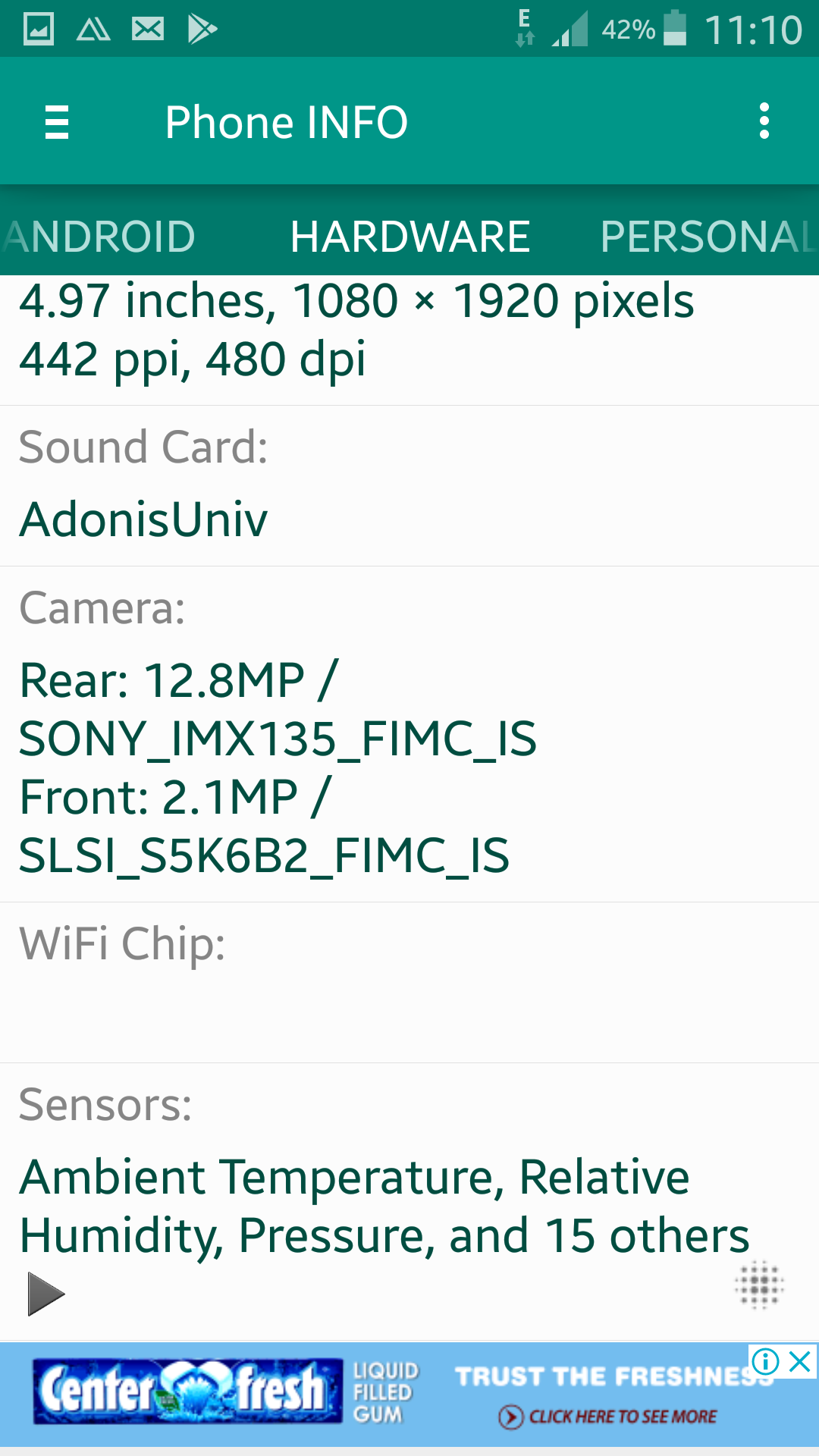Expand the sensors list arrow
The image size is (819, 1456).
click(x=46, y=1294)
